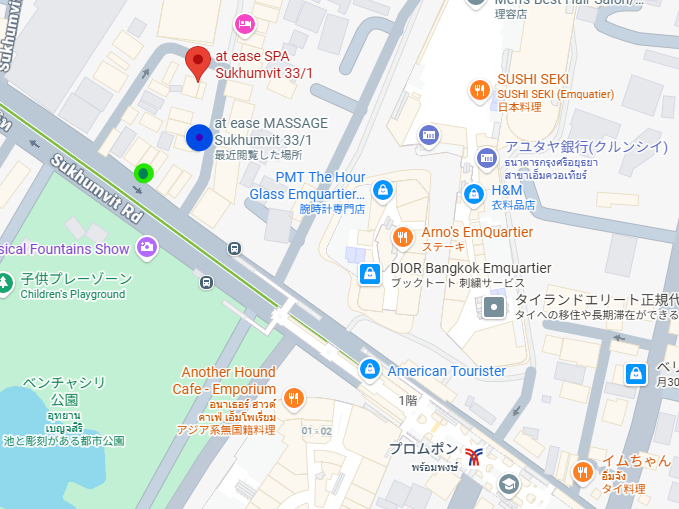
Task: Open PMT The Hour Glass Emquartier marker
Action: pos(382,189)
